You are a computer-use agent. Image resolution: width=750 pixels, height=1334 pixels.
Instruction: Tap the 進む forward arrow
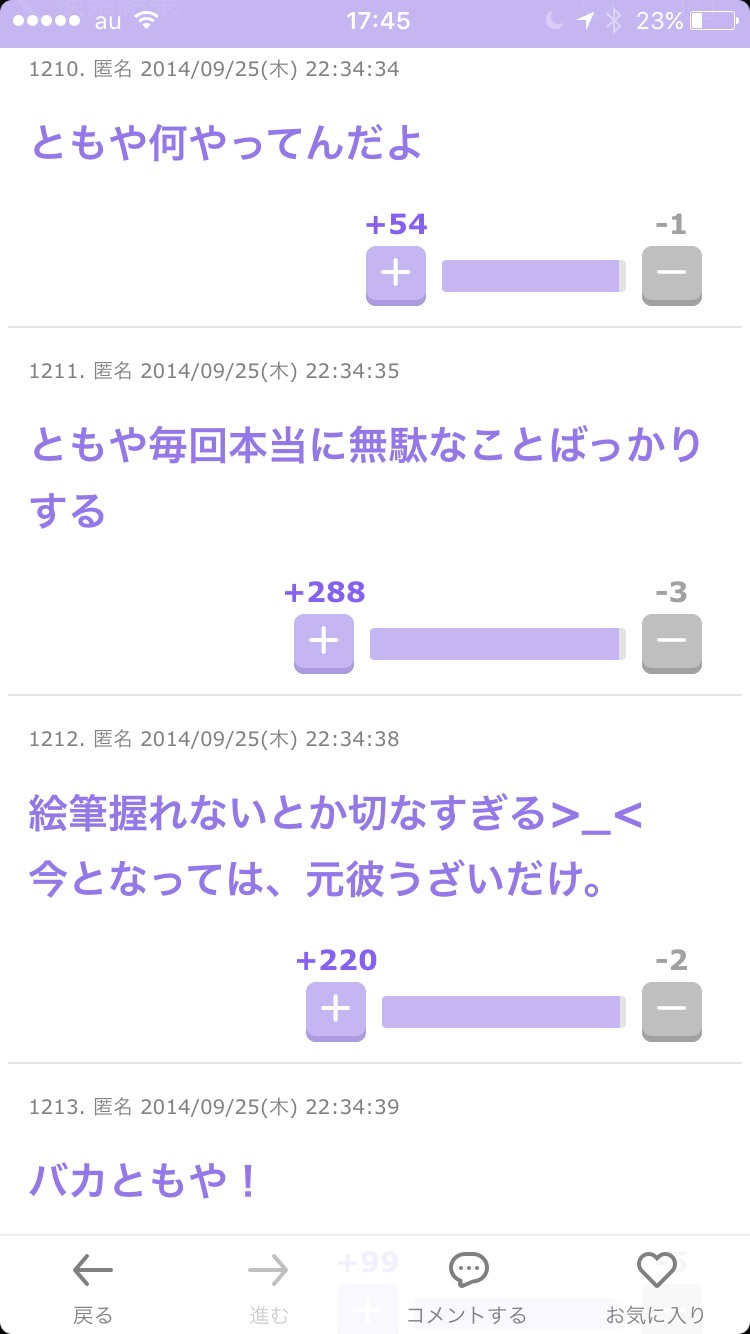point(268,1287)
